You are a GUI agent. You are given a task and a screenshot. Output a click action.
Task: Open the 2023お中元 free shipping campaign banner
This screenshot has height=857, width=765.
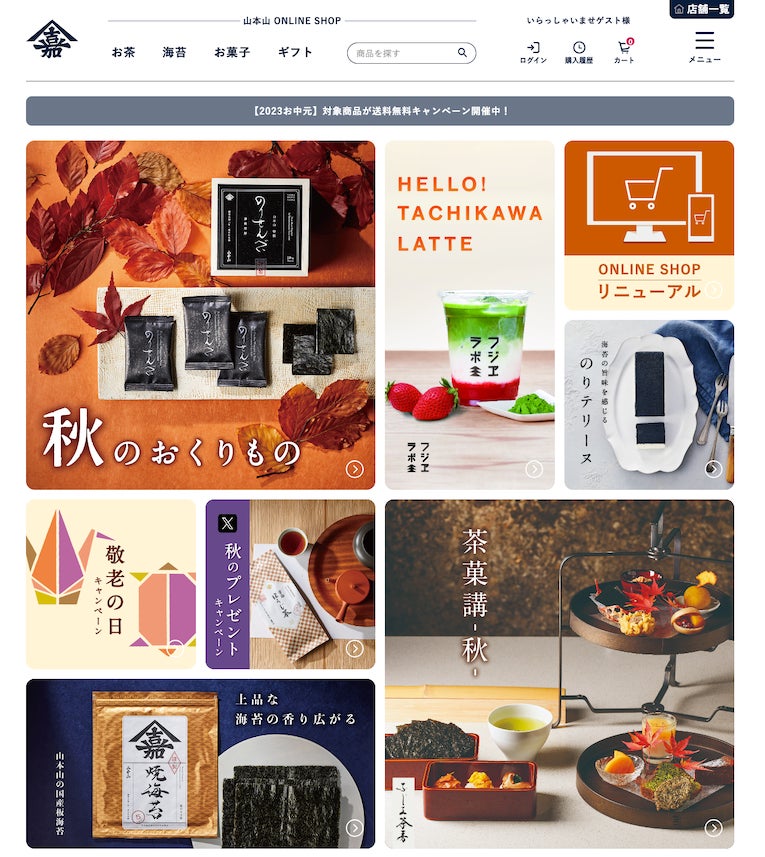click(380, 111)
